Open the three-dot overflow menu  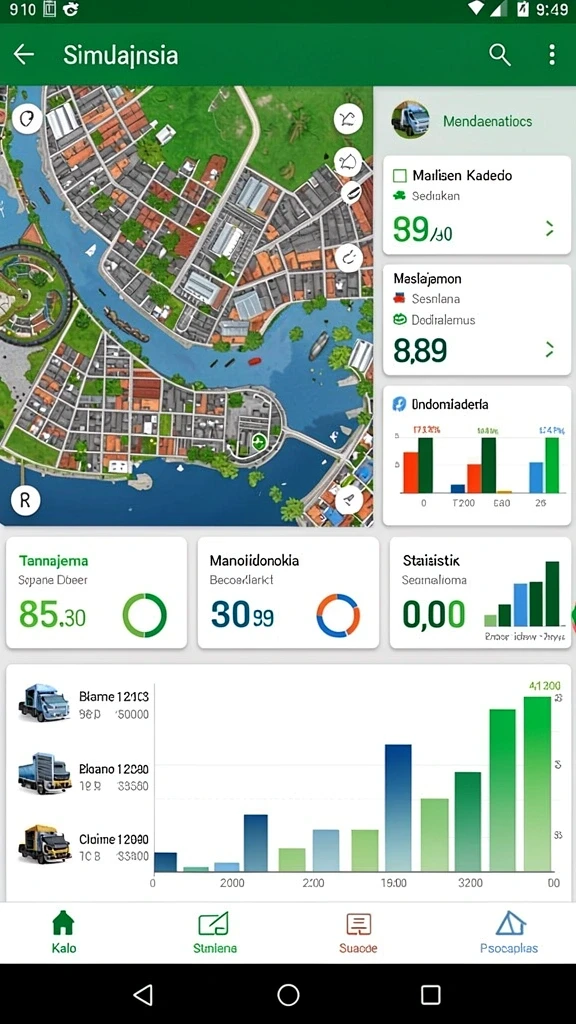[552, 55]
